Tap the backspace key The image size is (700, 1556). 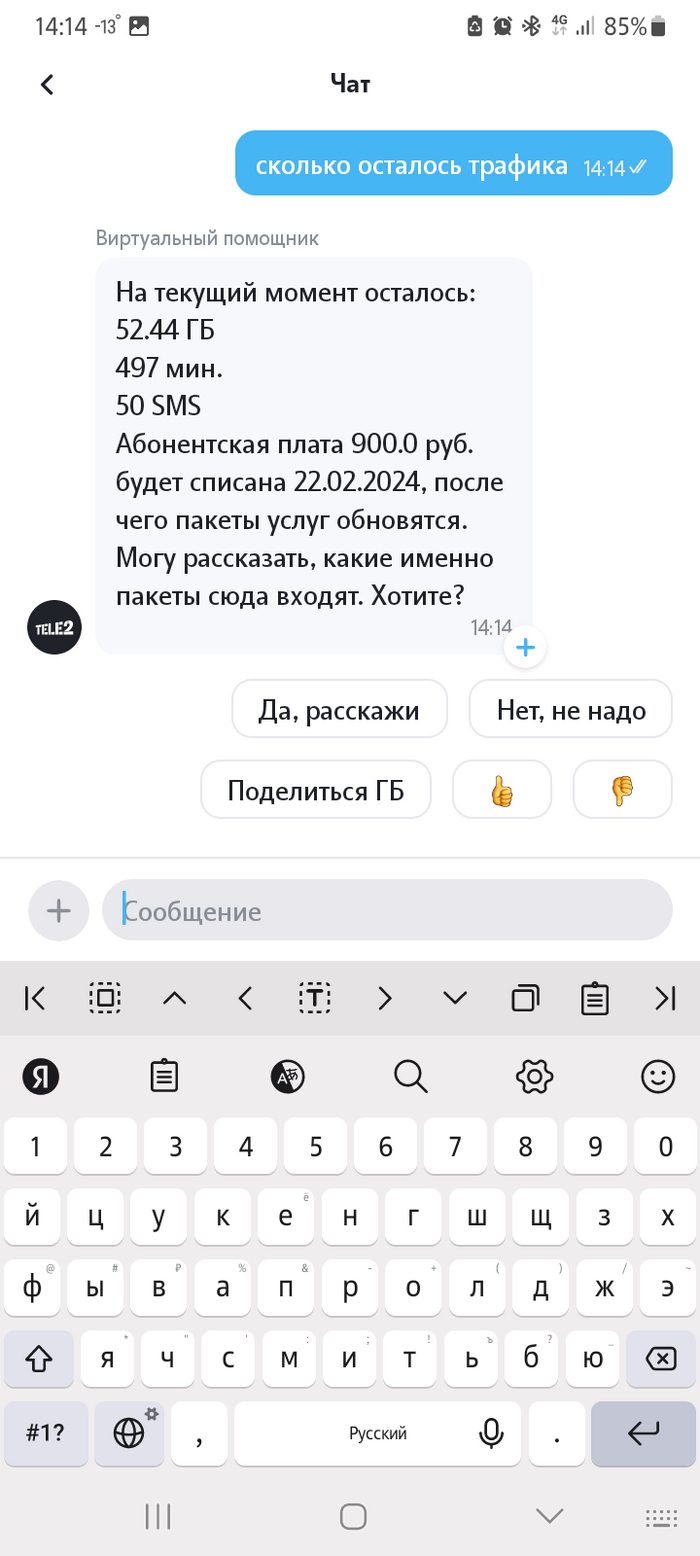click(x=661, y=1359)
